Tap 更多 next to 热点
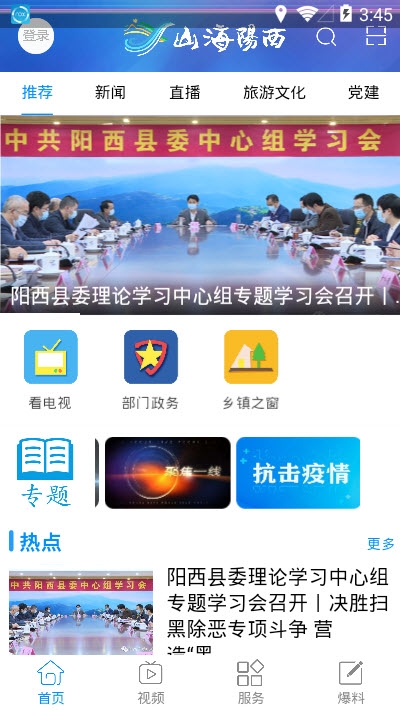This screenshot has height=710, width=400. pyautogui.click(x=381, y=543)
